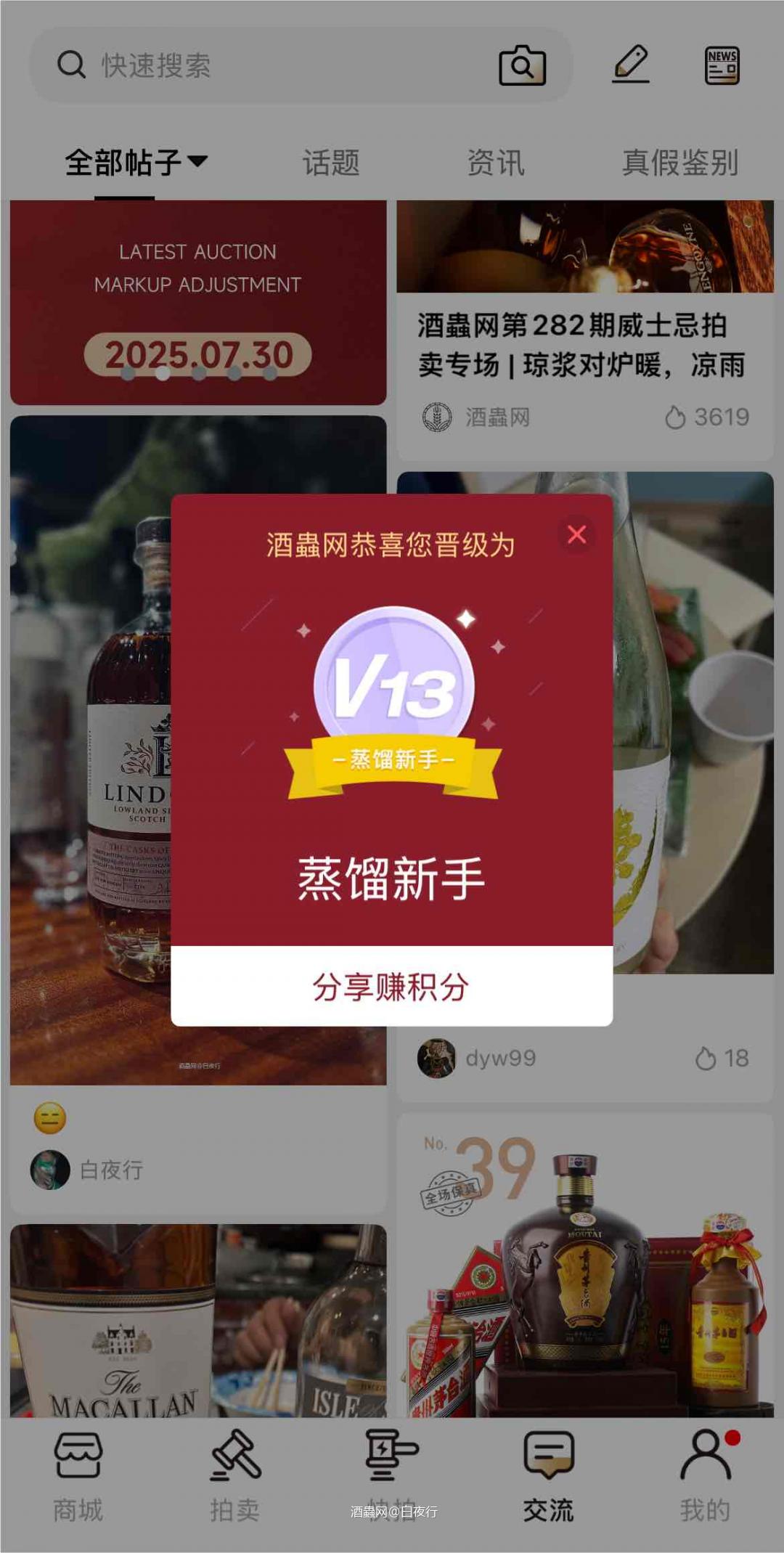Close the V13 level-up popup
This screenshot has height=1553, width=784.
click(576, 534)
